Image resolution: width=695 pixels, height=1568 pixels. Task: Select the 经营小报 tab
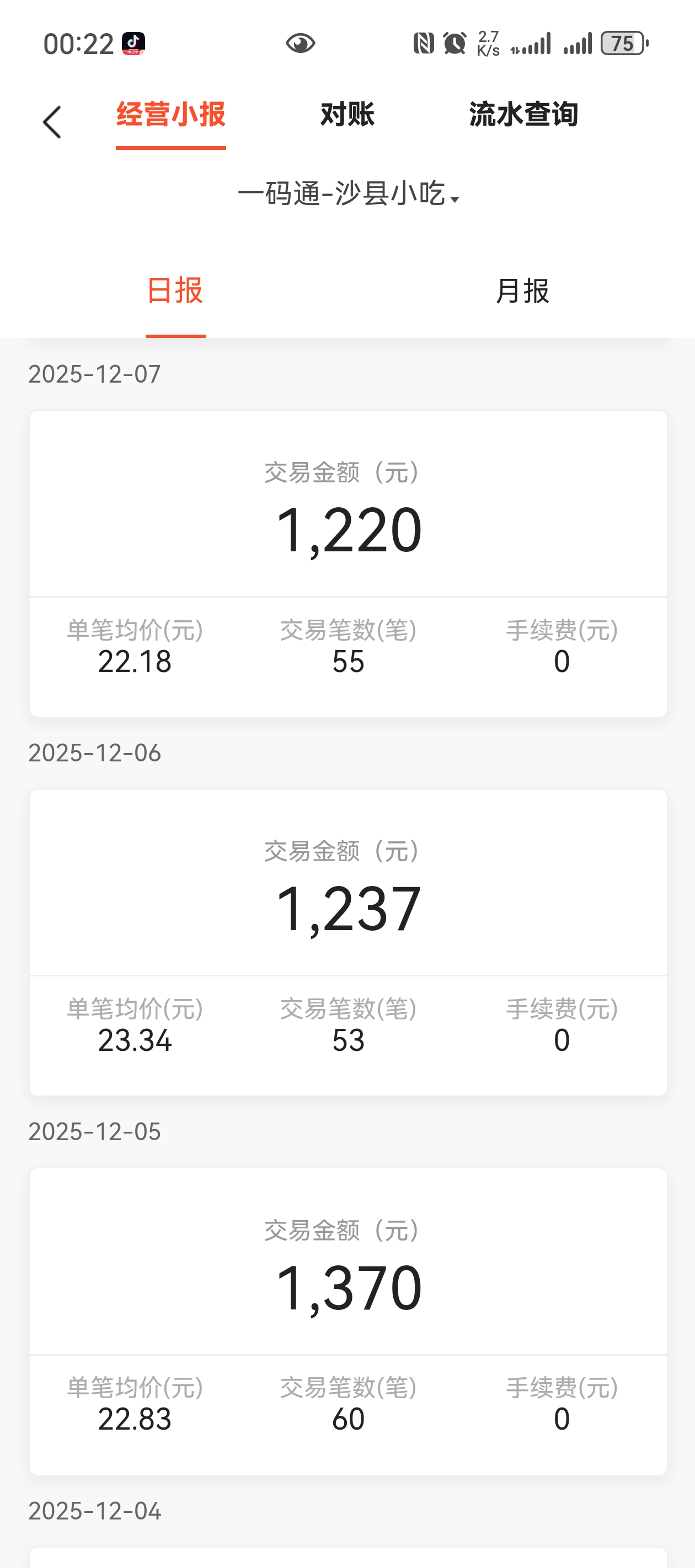pyautogui.click(x=170, y=115)
